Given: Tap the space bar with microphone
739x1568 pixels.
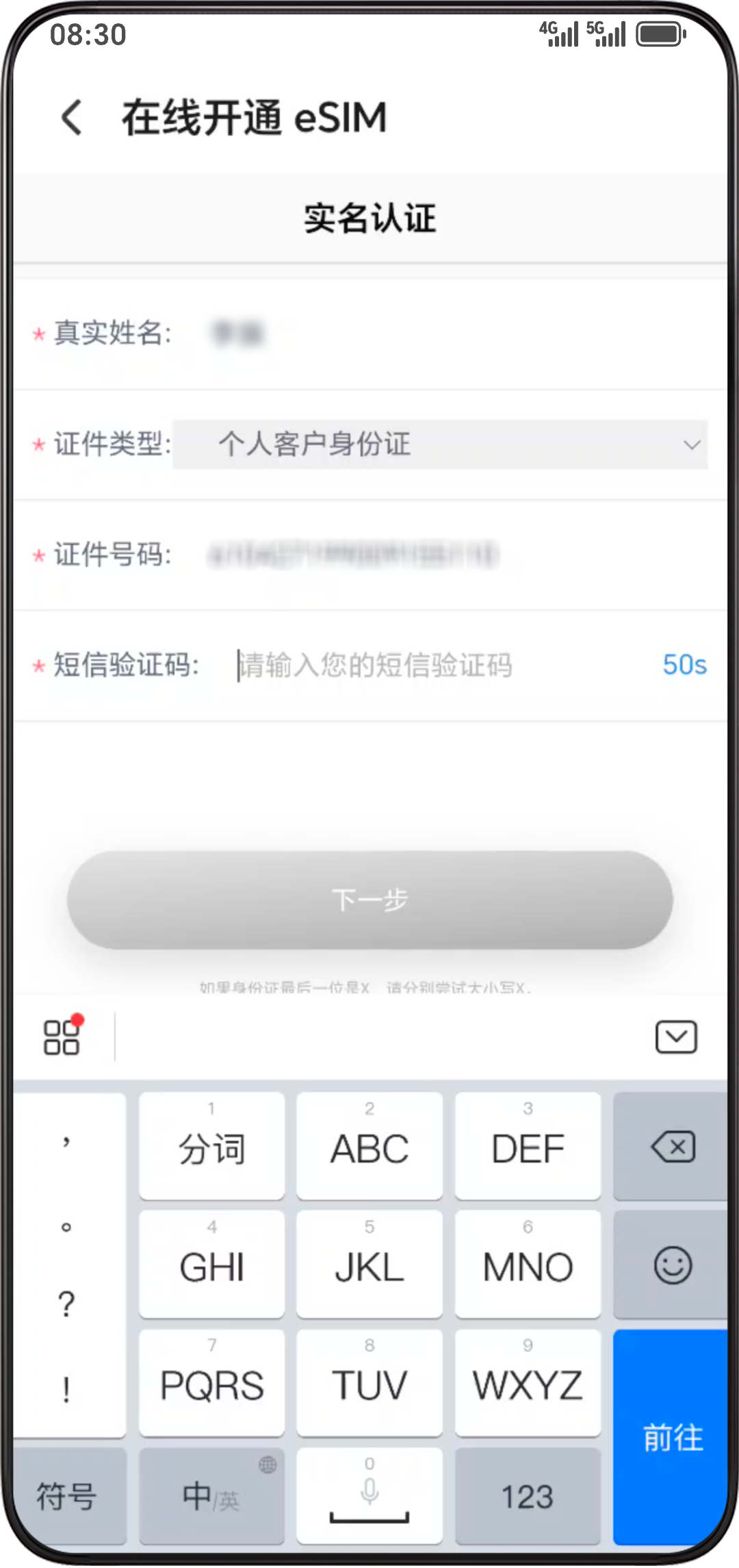Looking at the screenshot, I should tap(369, 1497).
